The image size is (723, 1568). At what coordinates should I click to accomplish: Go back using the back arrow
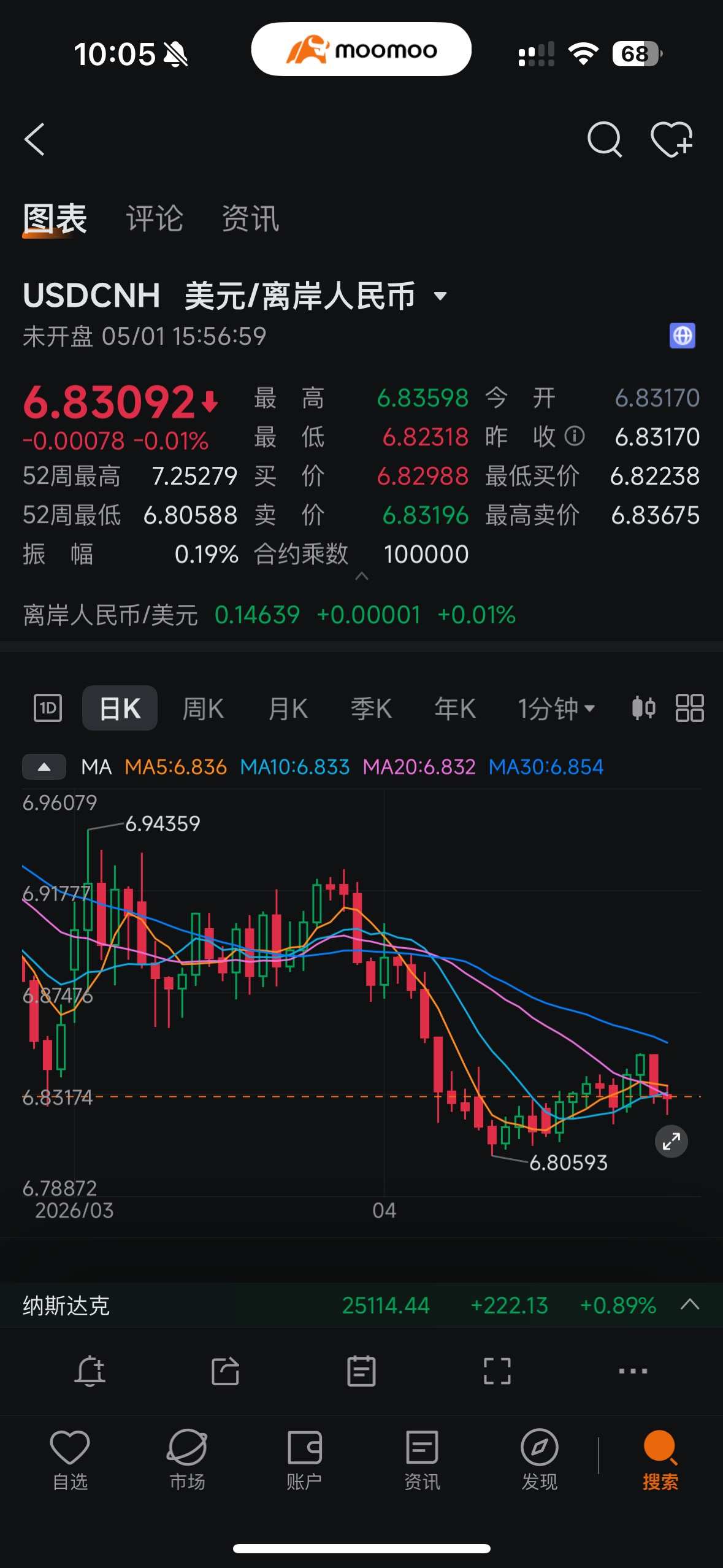click(35, 139)
